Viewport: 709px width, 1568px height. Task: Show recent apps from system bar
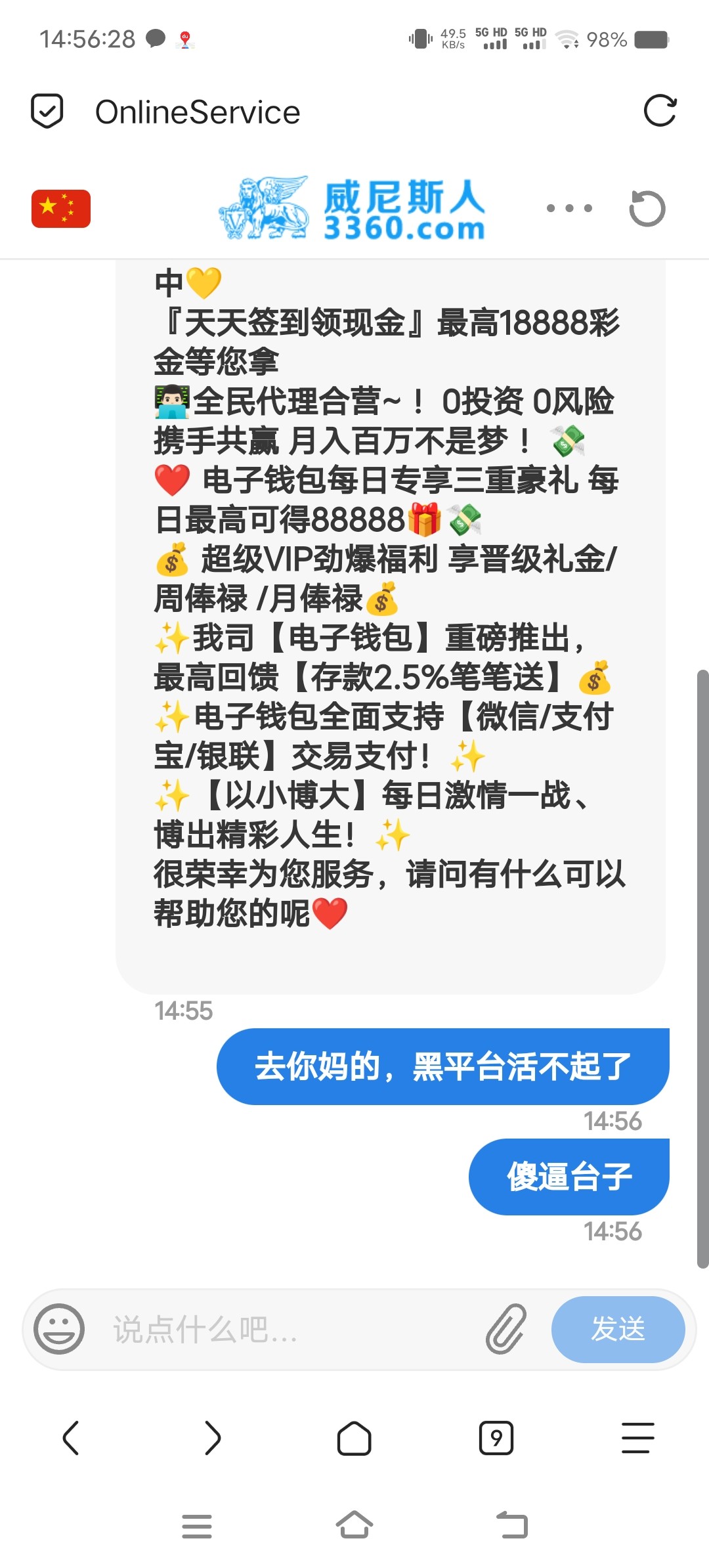(x=197, y=1526)
